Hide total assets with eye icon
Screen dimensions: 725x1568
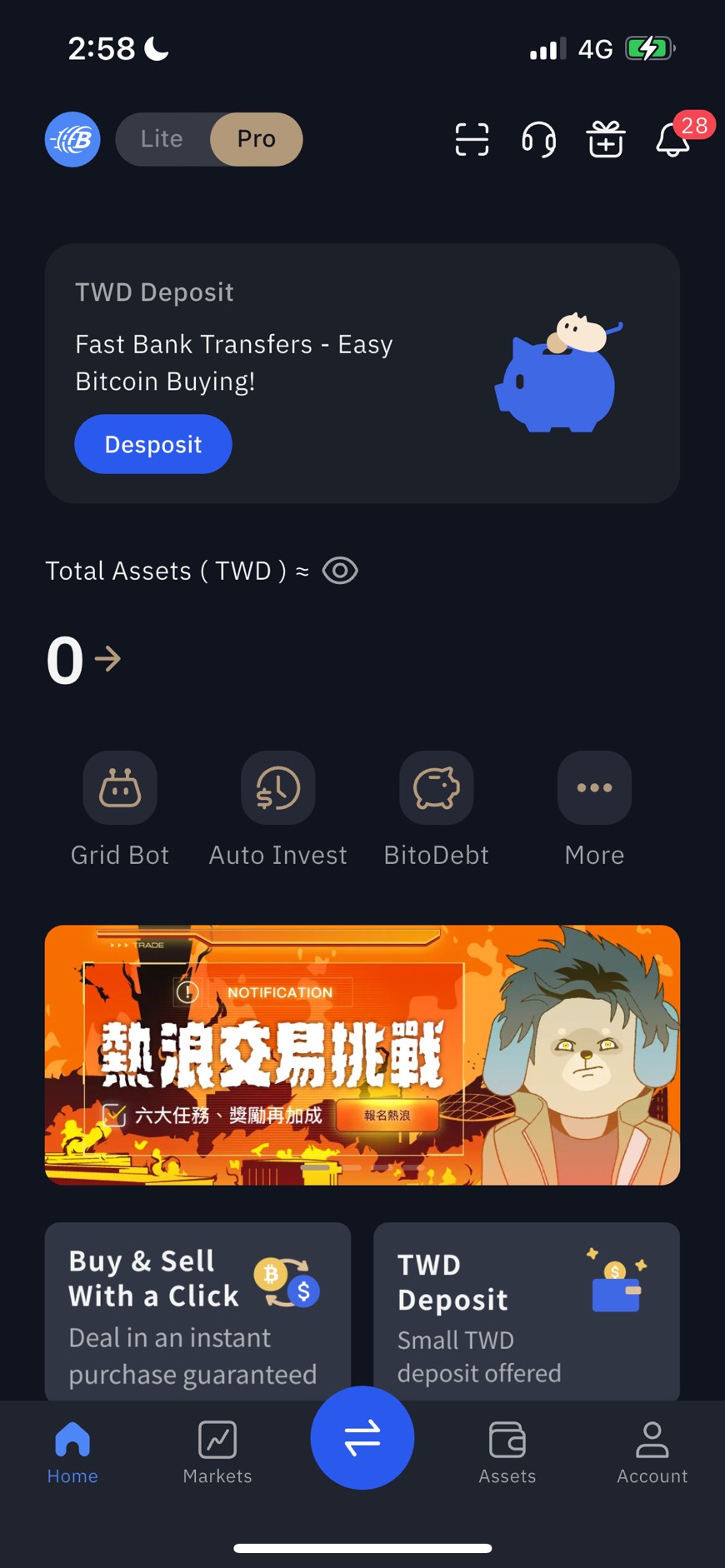point(340,571)
